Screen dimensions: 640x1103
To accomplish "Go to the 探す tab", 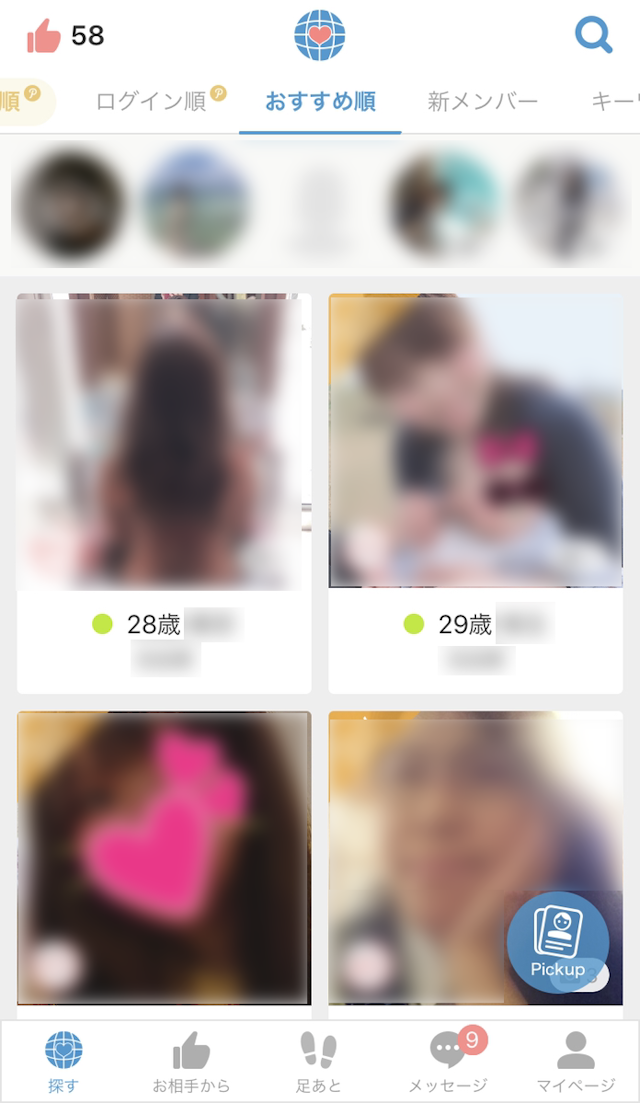I will coord(63,1062).
